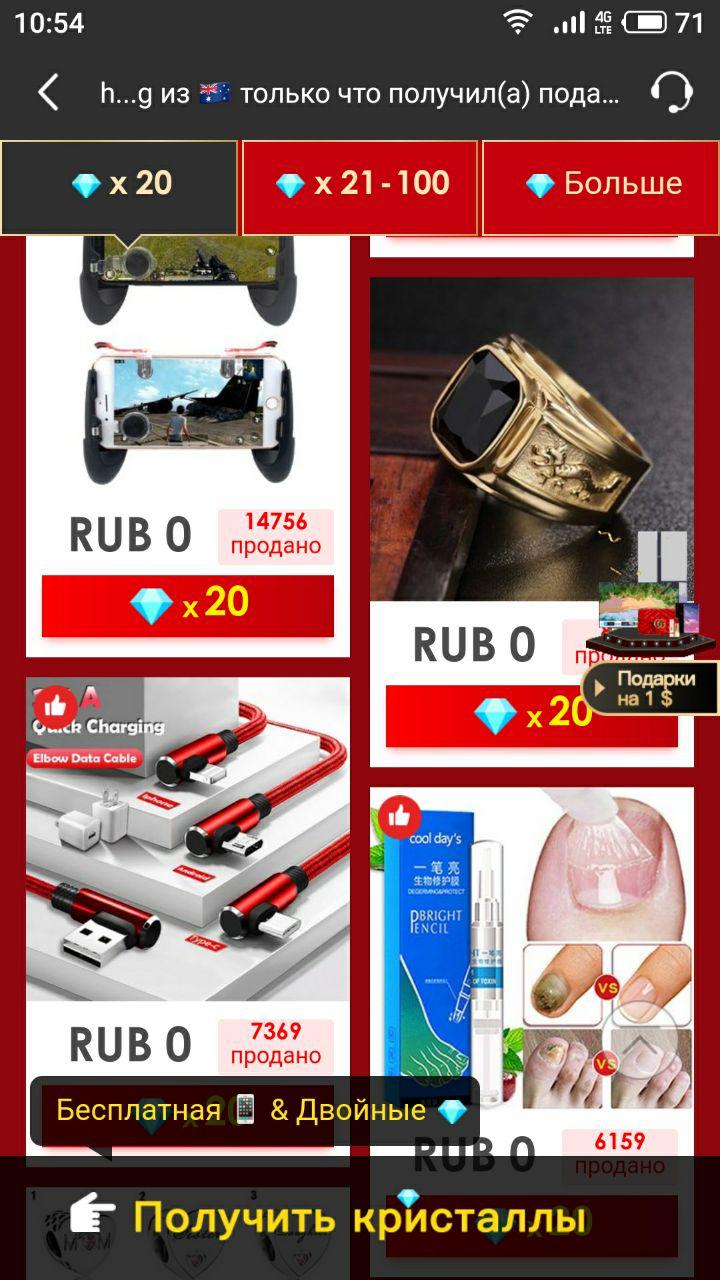Viewport: 720px width, 1280px height.
Task: Open the Quick Charging cable product card
Action: coord(187,840)
